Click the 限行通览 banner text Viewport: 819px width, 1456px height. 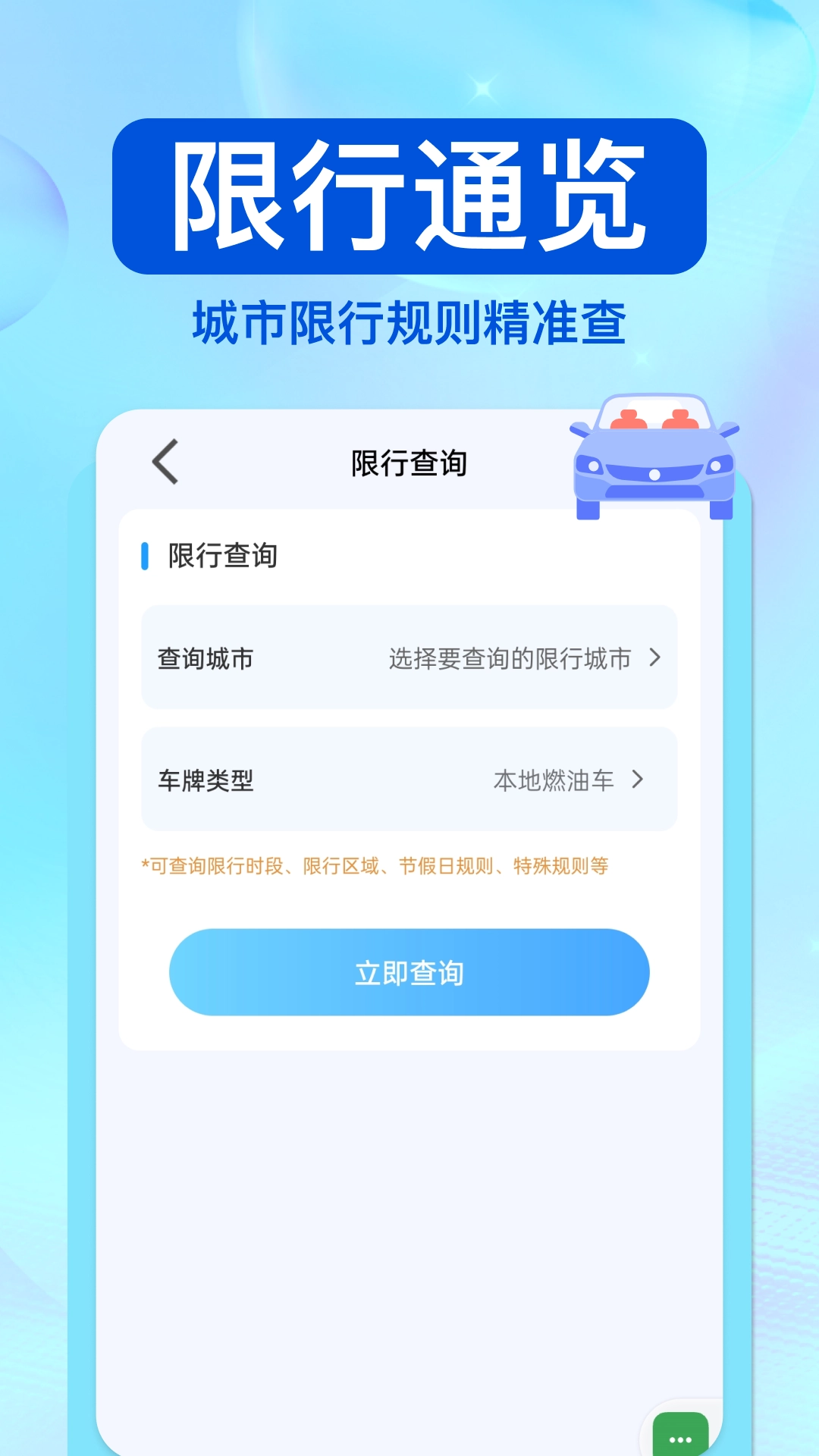409,193
